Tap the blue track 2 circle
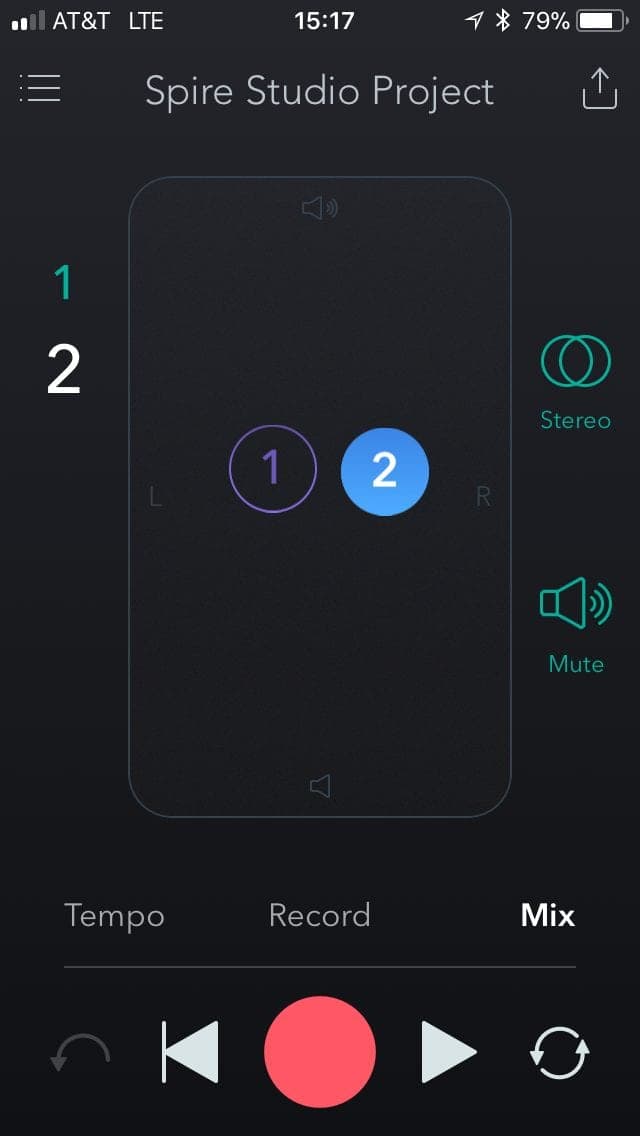Image resolution: width=640 pixels, height=1136 pixels. (x=385, y=472)
